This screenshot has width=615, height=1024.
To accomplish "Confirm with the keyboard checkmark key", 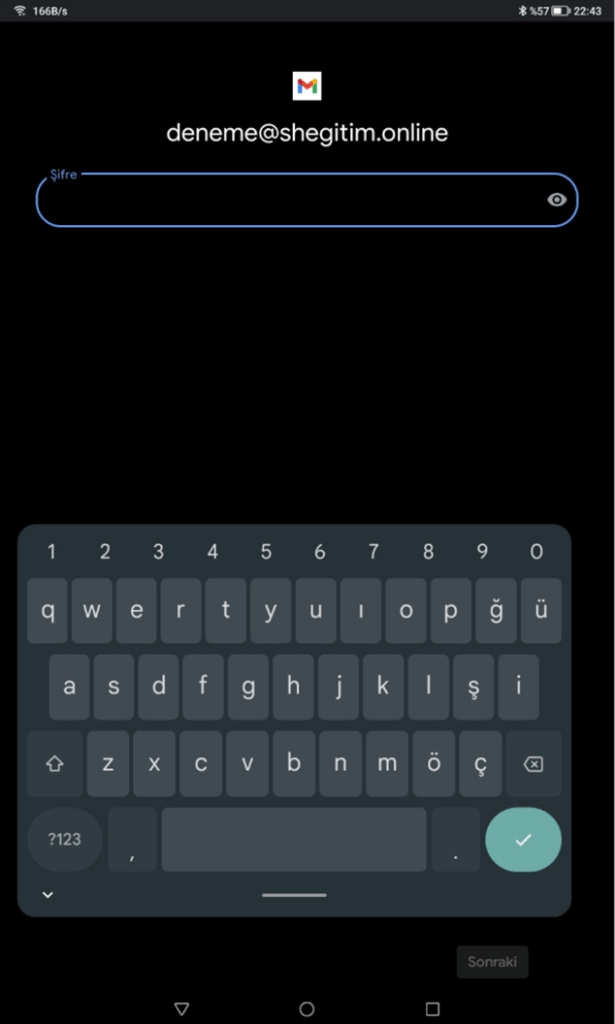I will click(523, 840).
